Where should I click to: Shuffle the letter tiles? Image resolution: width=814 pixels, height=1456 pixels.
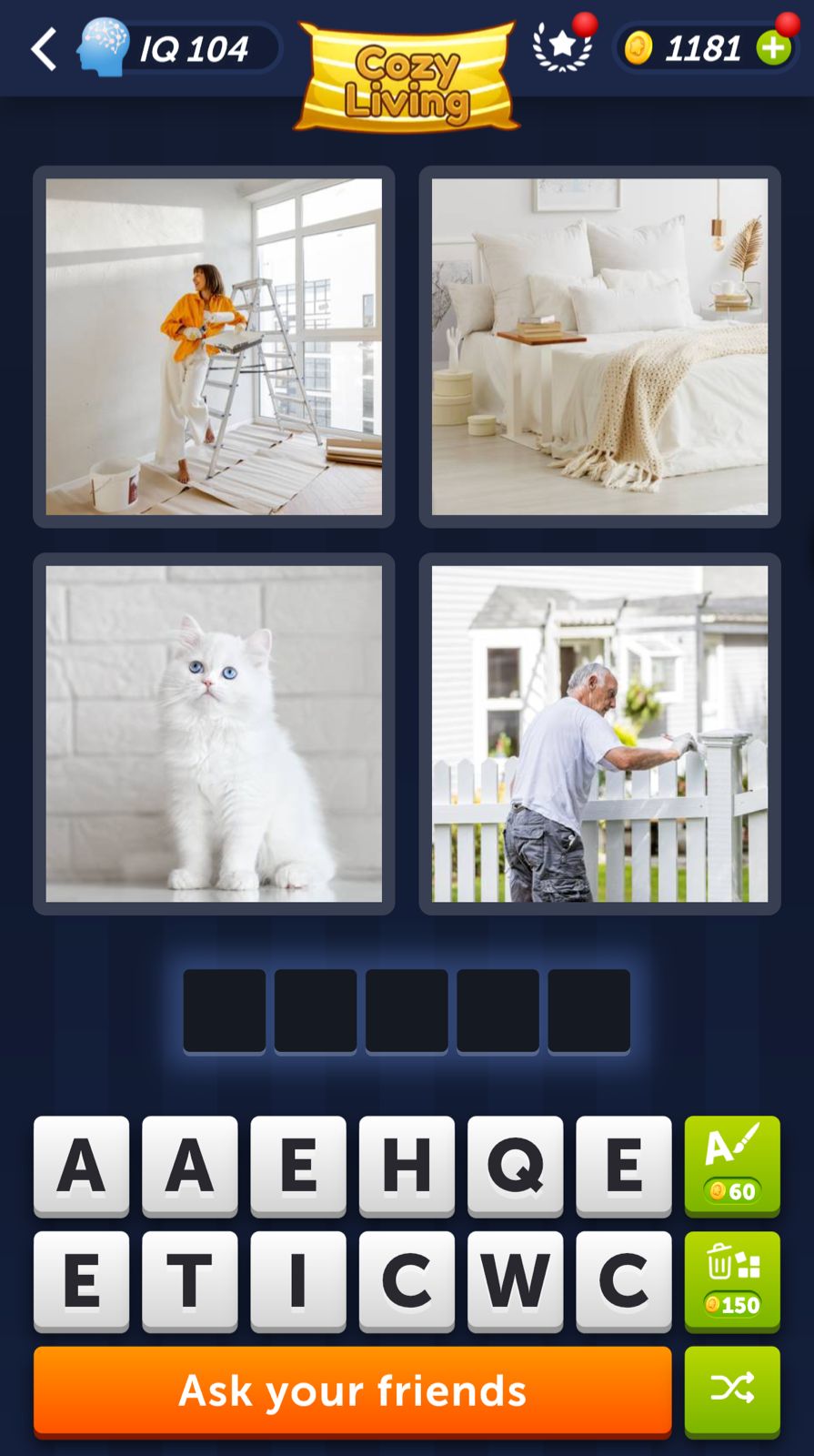click(732, 1390)
